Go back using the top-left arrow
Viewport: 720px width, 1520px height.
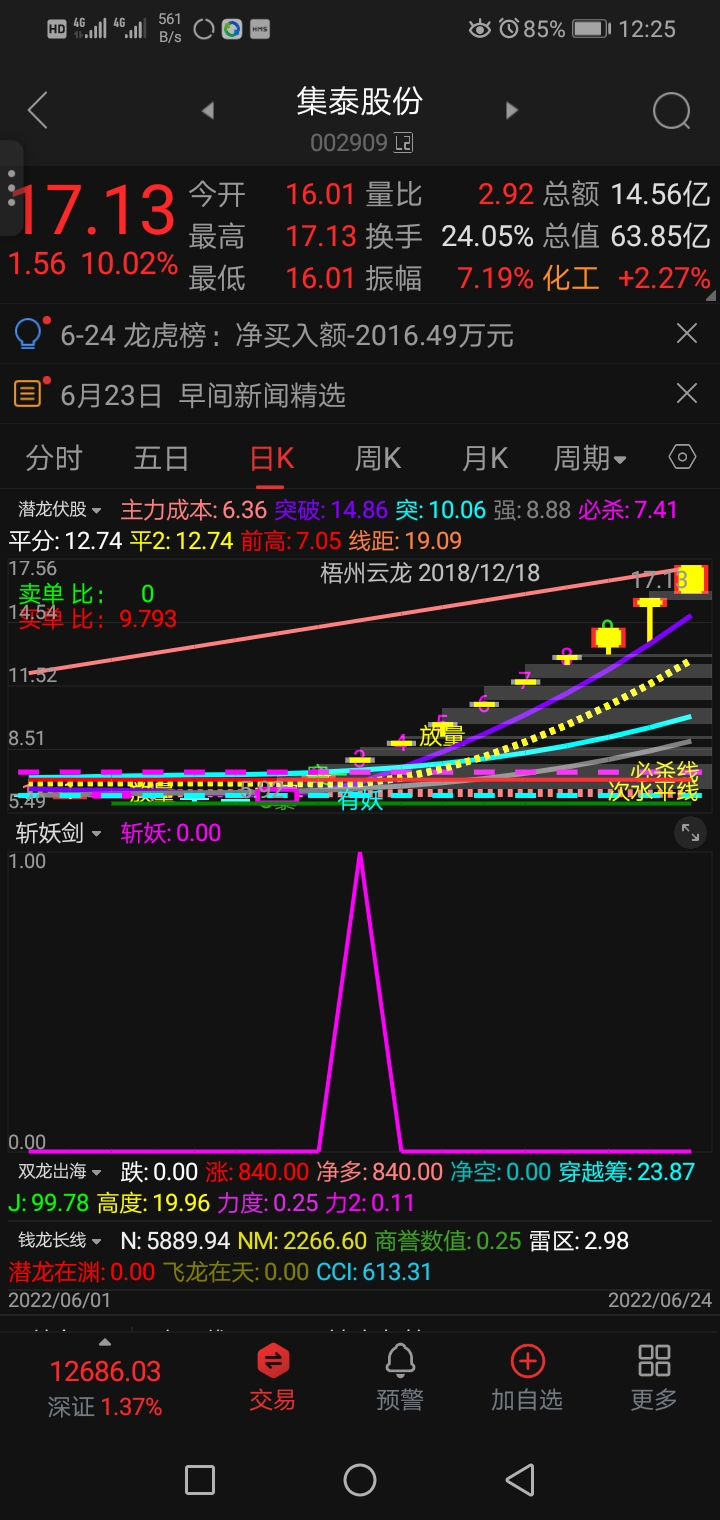click(38, 110)
